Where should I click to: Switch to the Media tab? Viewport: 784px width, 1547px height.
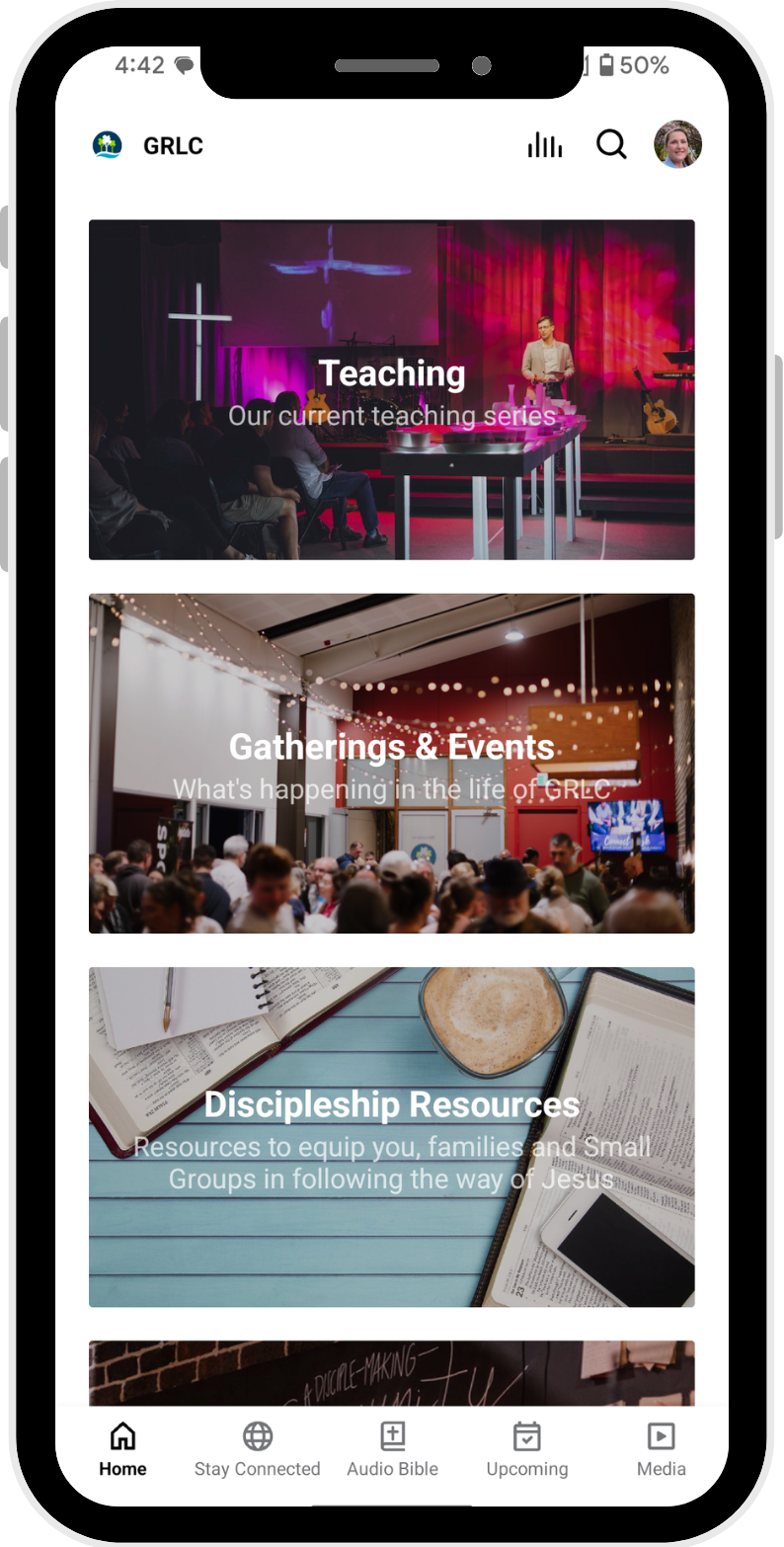[x=661, y=1449]
